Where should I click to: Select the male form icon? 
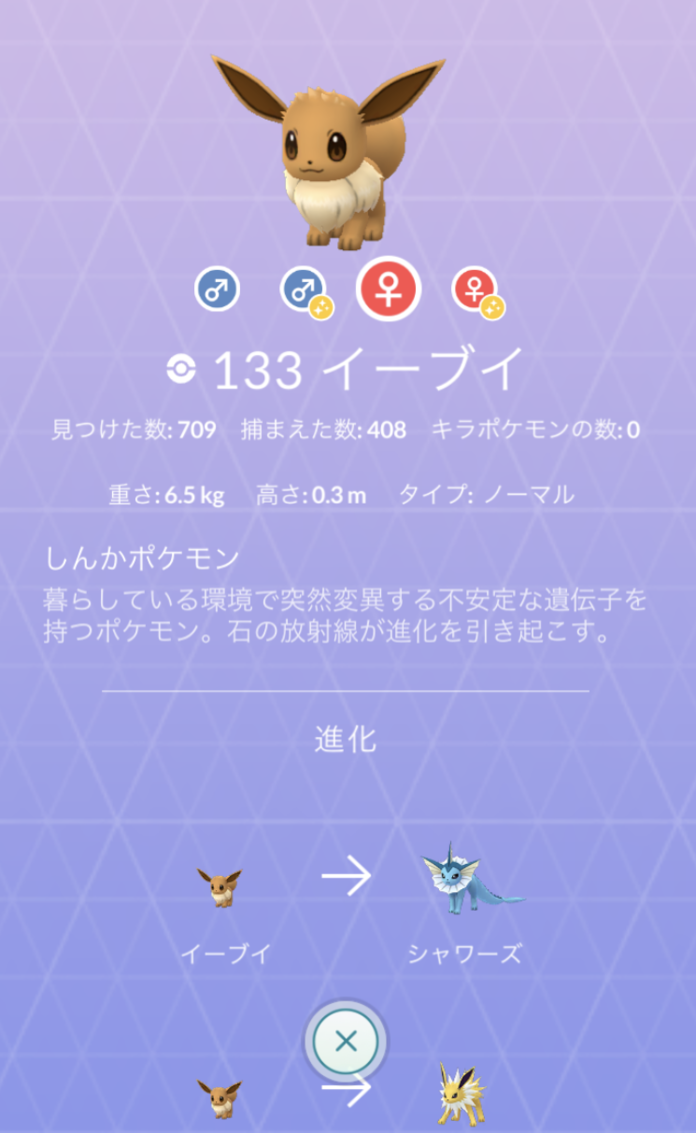(x=216, y=290)
